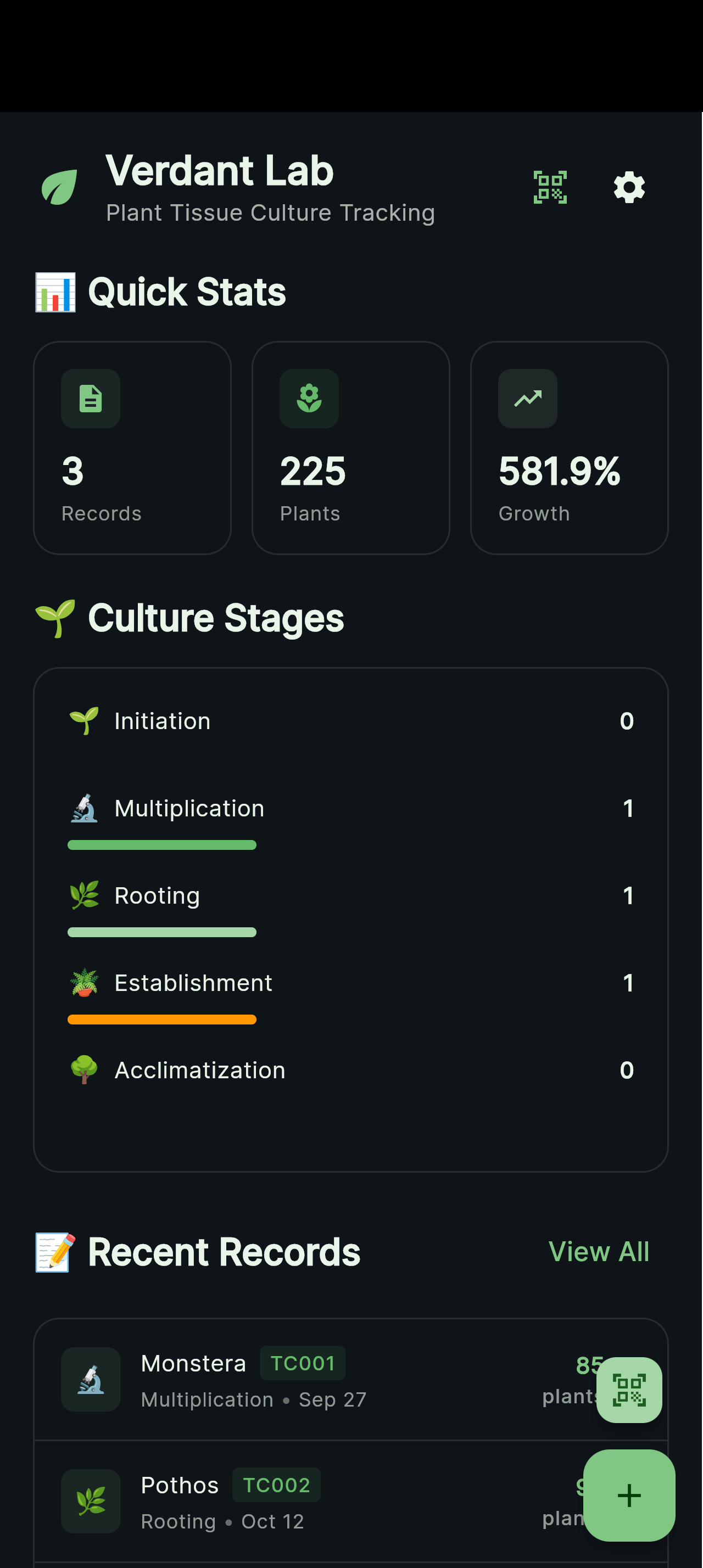Click the Establishment potted plant icon
Screen dimensions: 703x1568
pos(85,982)
